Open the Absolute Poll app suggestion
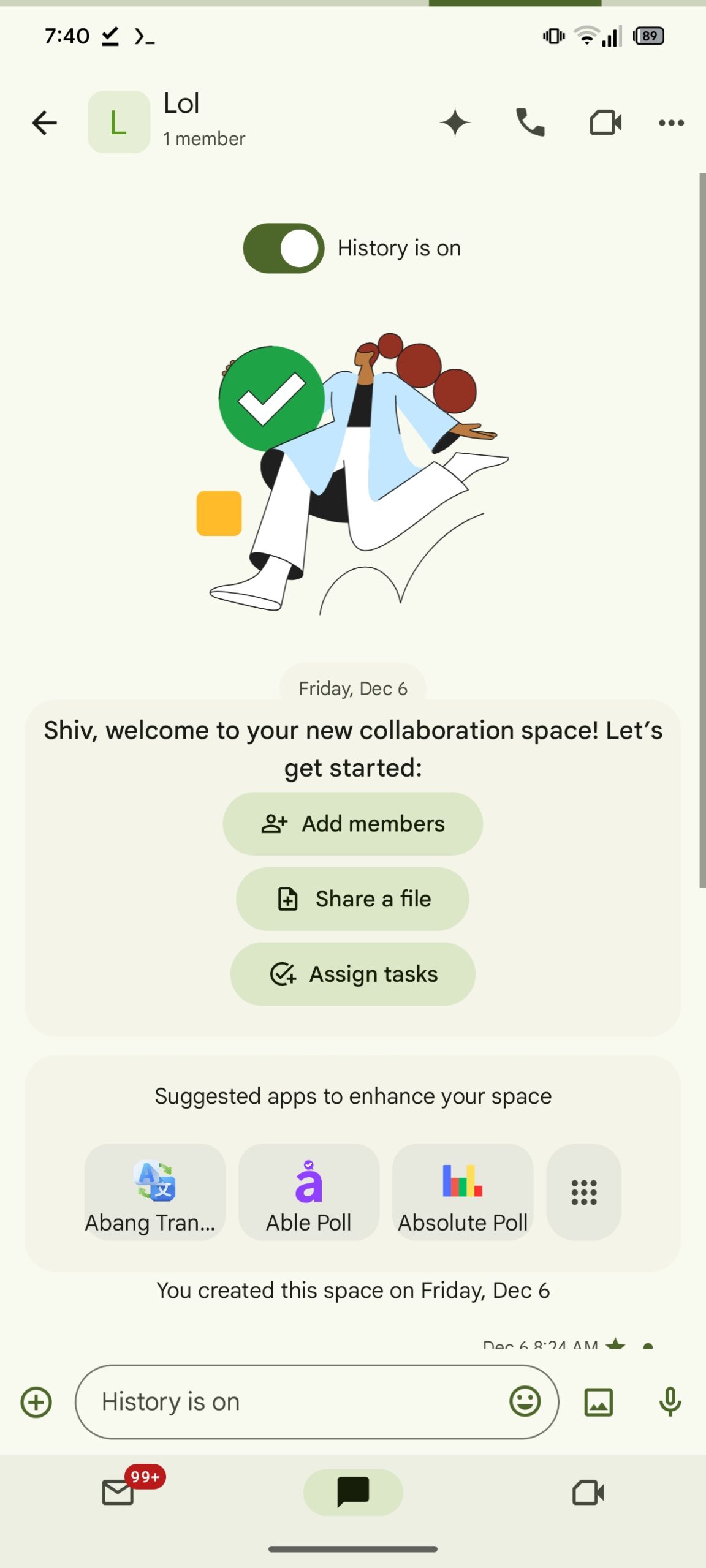This screenshot has width=706, height=1568. coord(463,1192)
